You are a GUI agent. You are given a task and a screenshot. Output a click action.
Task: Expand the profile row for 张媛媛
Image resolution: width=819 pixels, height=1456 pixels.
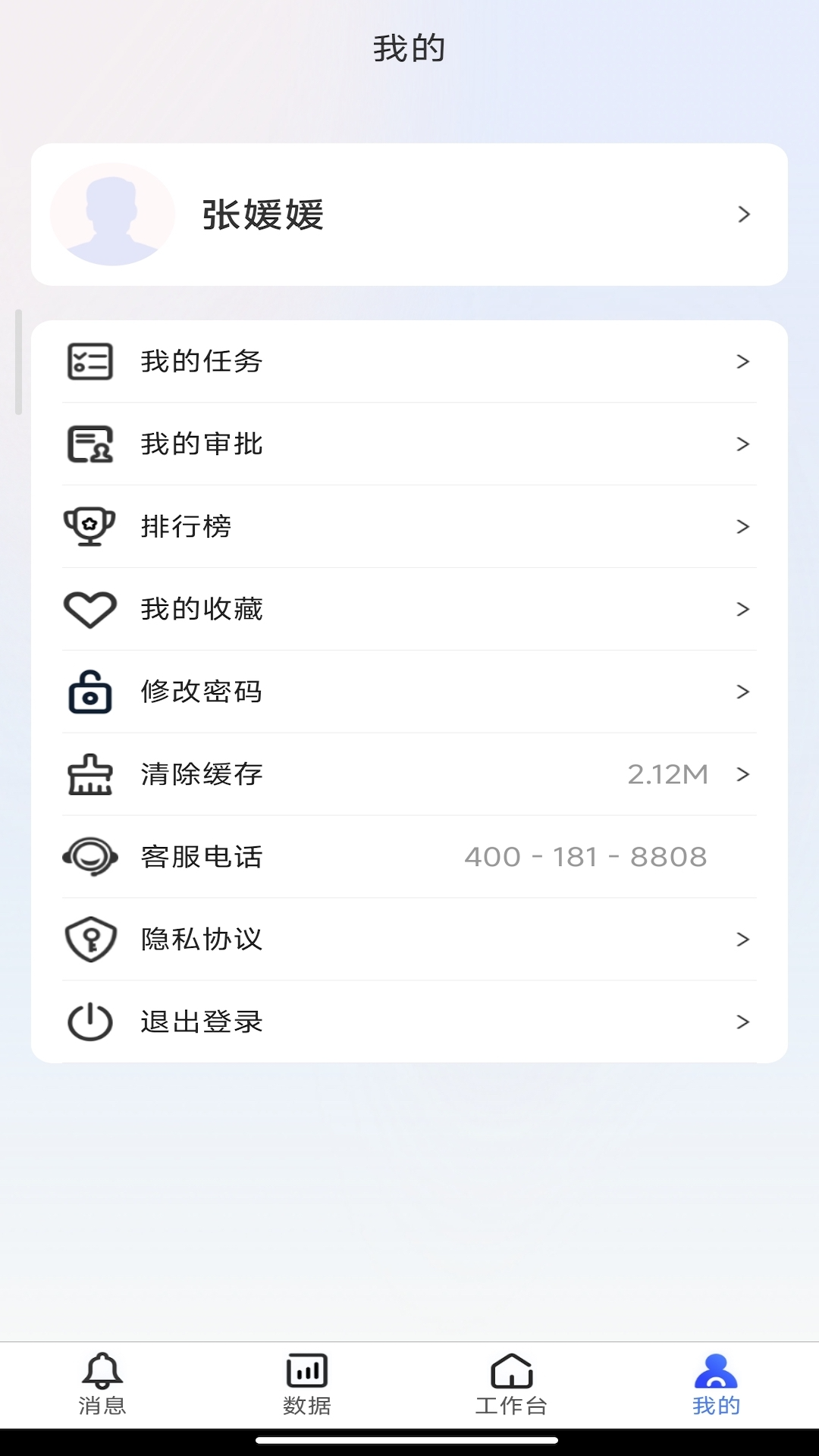click(744, 215)
